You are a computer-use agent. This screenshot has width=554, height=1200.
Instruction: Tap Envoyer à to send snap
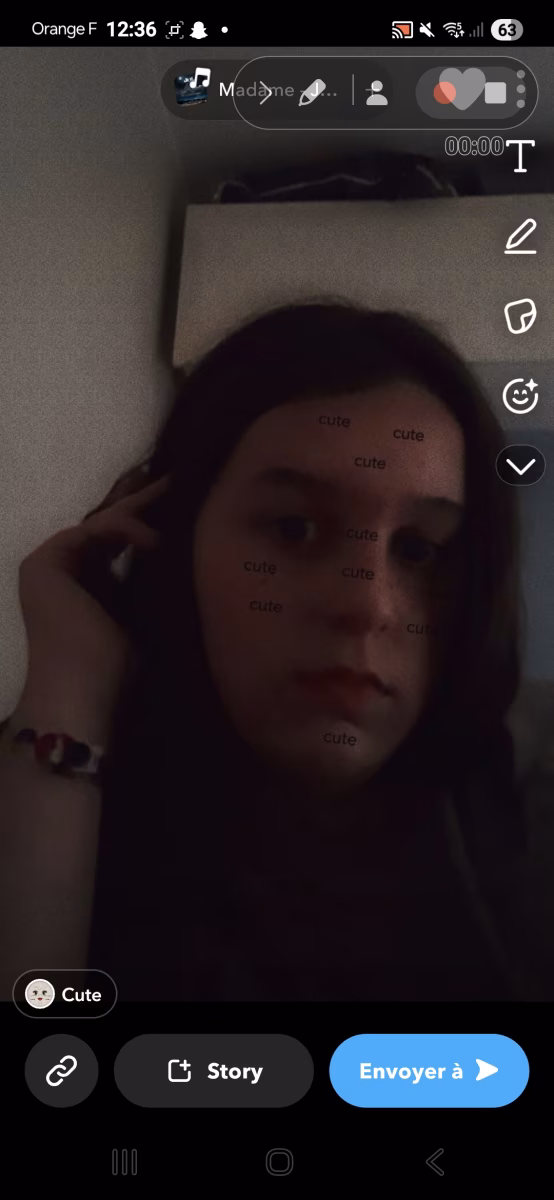point(429,1071)
